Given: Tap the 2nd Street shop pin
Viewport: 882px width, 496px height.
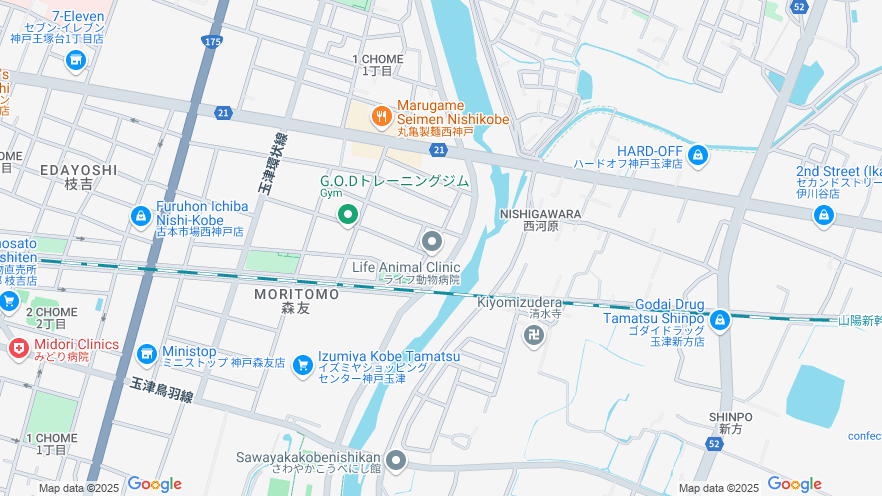Looking at the screenshot, I should [824, 214].
